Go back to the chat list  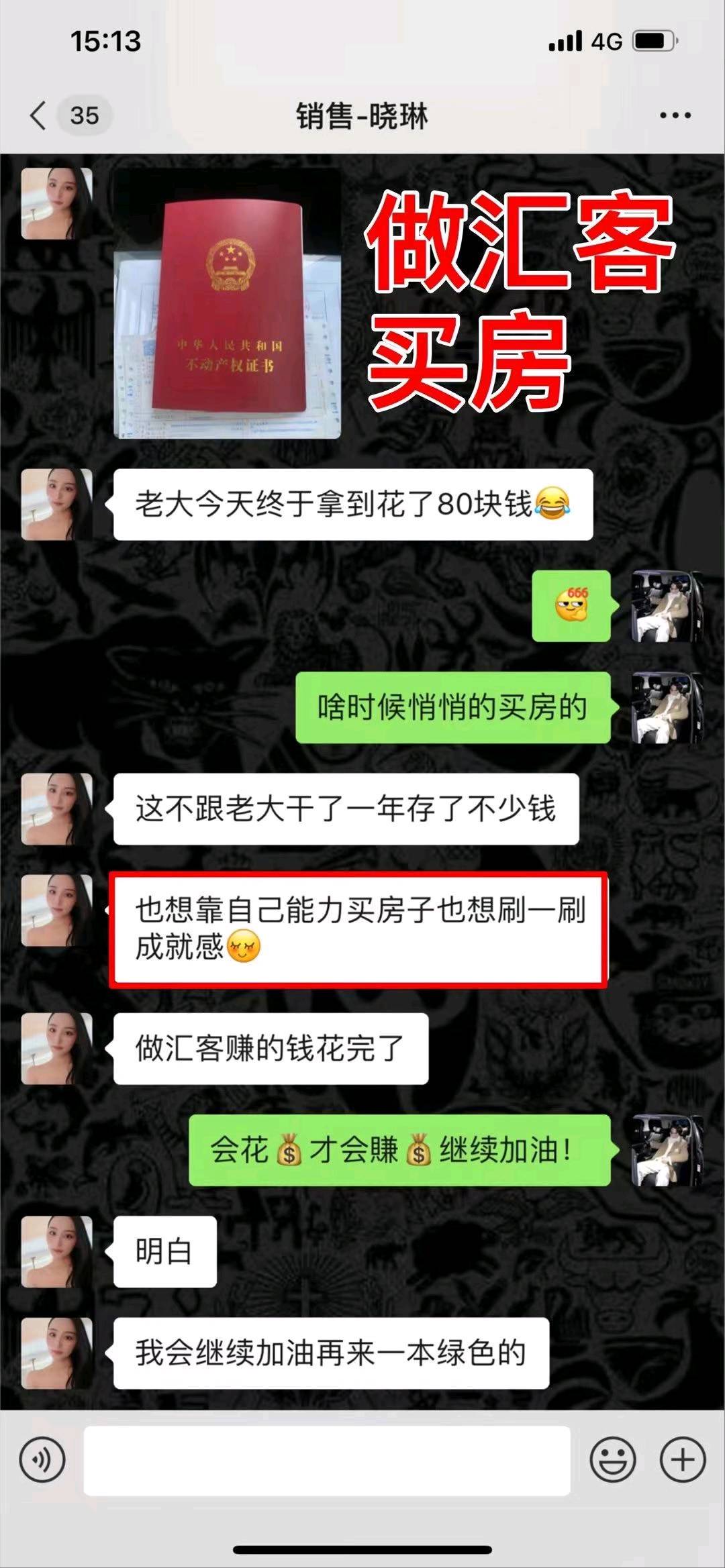39,115
